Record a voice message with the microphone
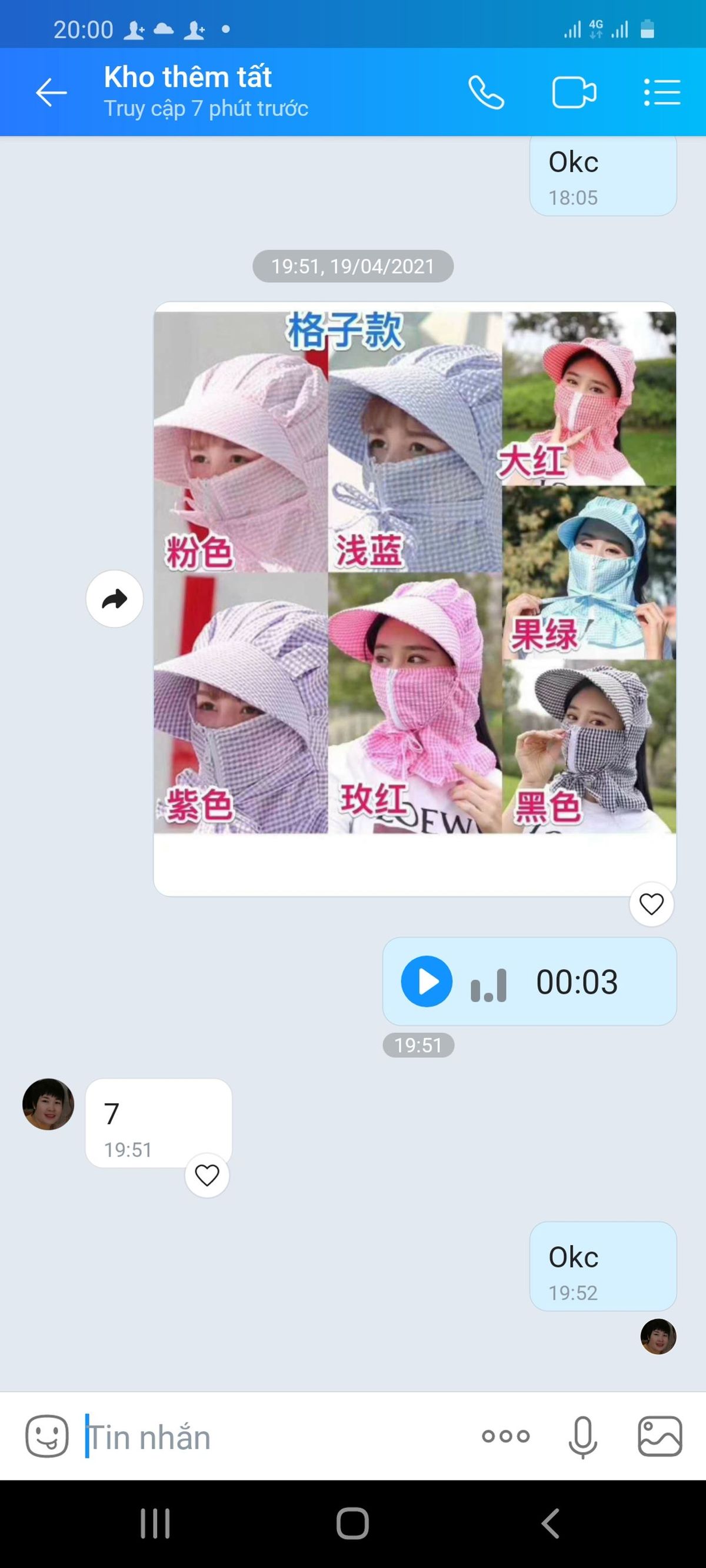This screenshot has width=706, height=1568. [x=582, y=1436]
